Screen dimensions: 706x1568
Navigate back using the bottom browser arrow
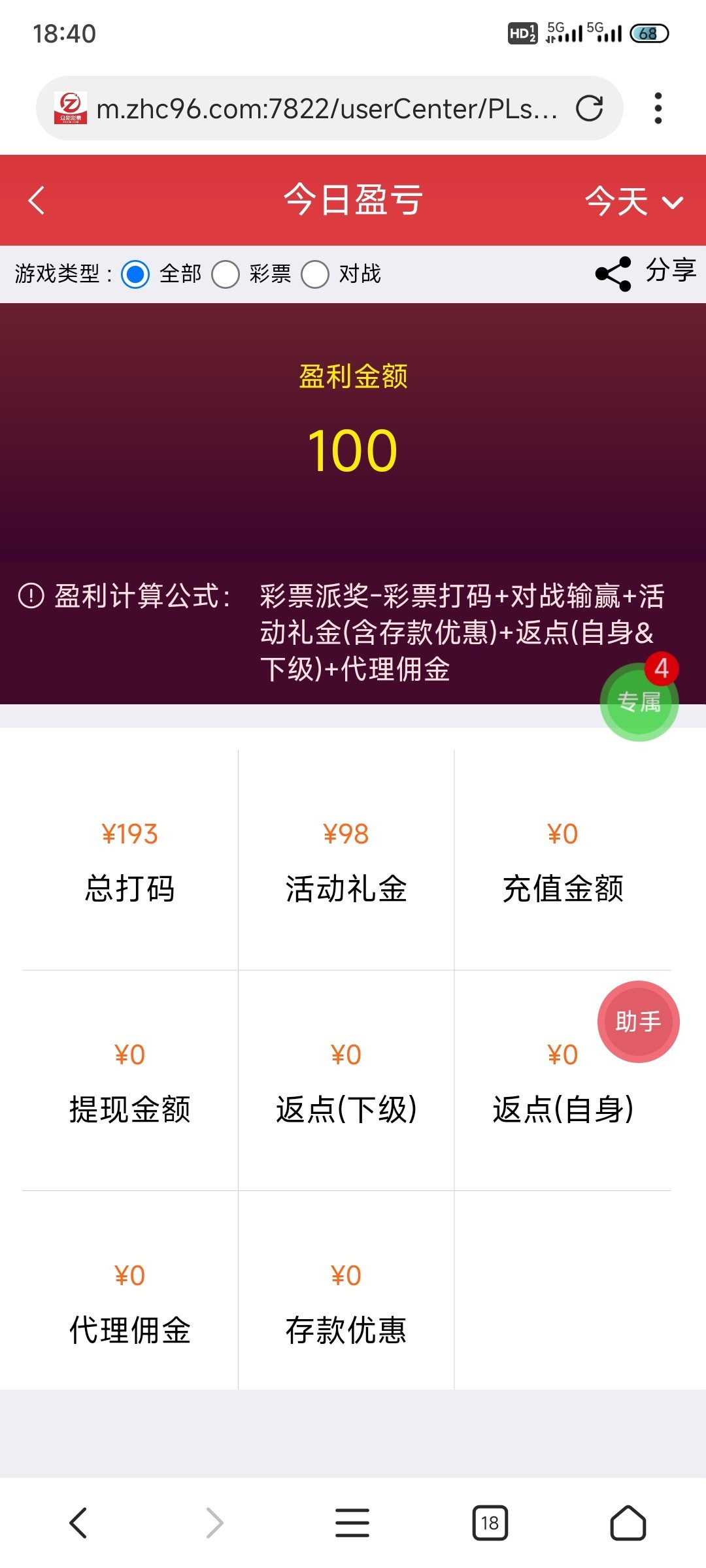tap(78, 1523)
